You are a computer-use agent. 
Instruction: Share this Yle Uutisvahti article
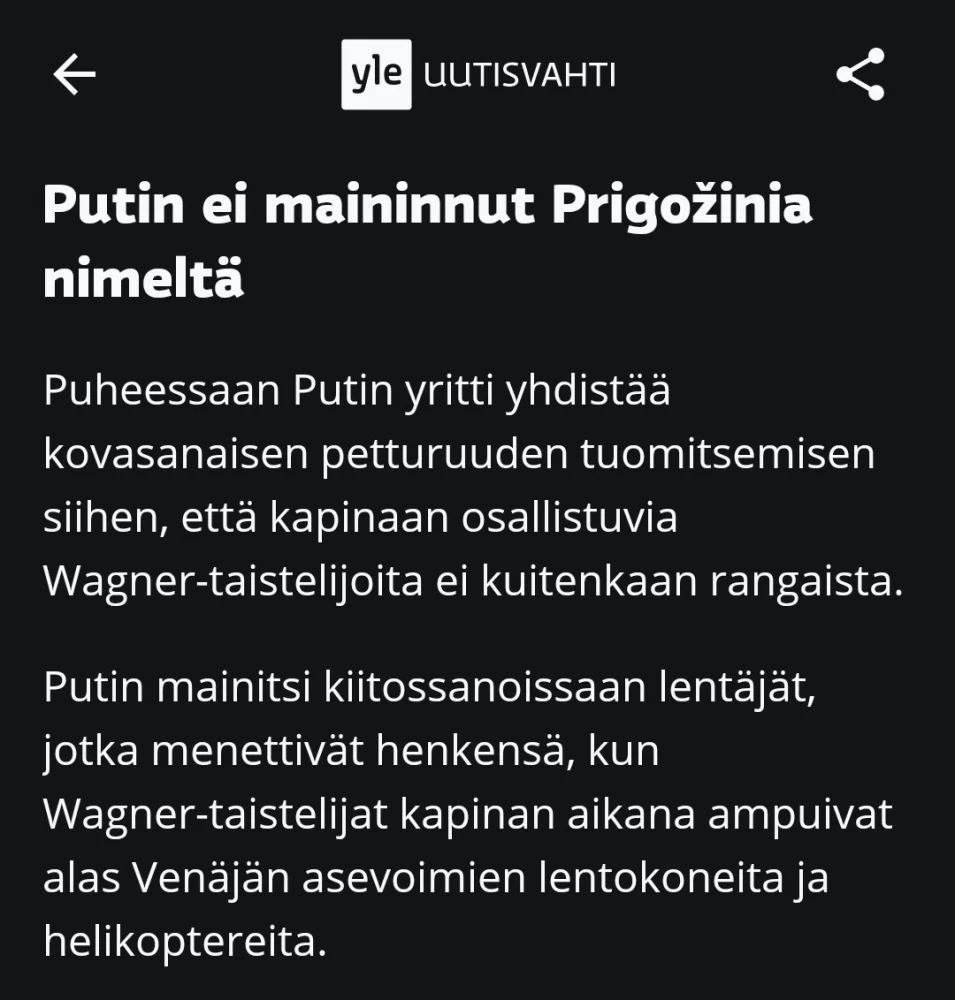click(x=860, y=74)
